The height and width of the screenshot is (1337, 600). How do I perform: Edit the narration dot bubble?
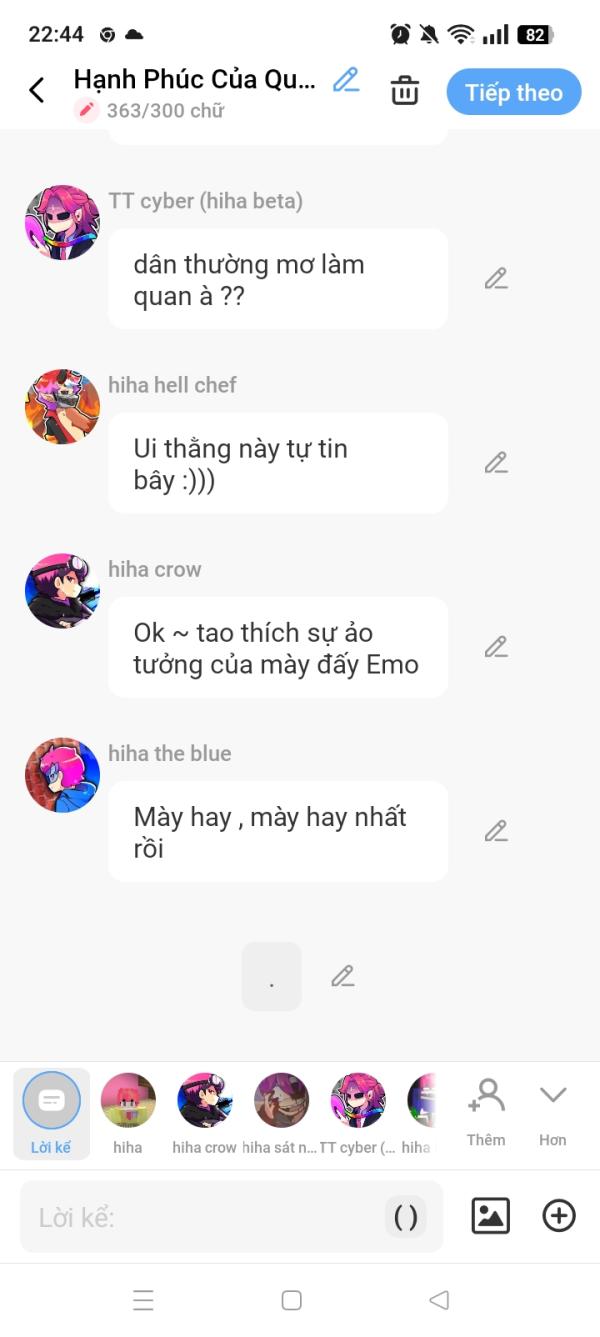tap(343, 976)
